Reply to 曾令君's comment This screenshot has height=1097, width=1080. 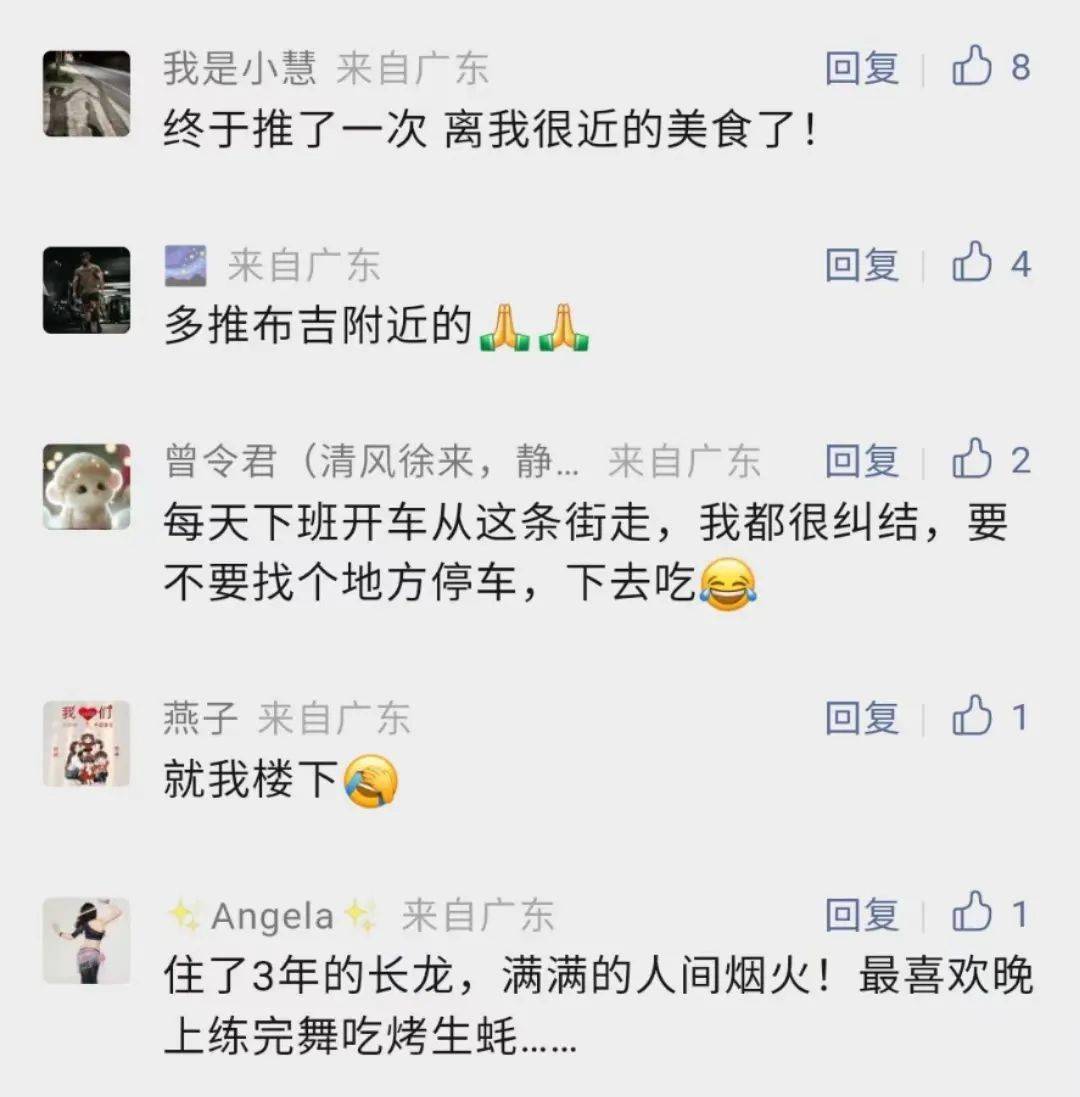(x=861, y=461)
